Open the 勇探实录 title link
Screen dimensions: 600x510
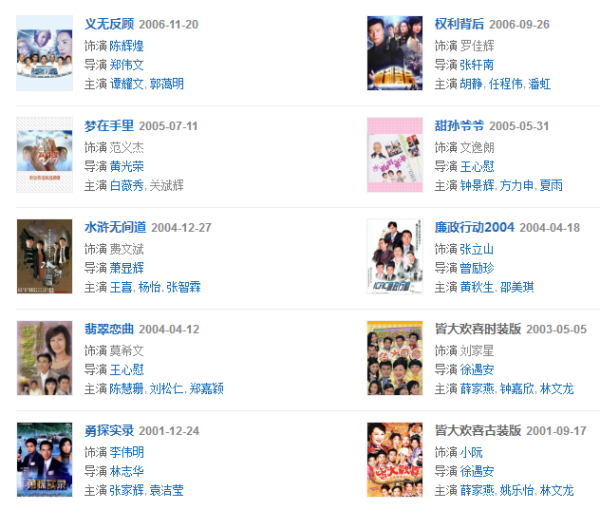click(110, 430)
